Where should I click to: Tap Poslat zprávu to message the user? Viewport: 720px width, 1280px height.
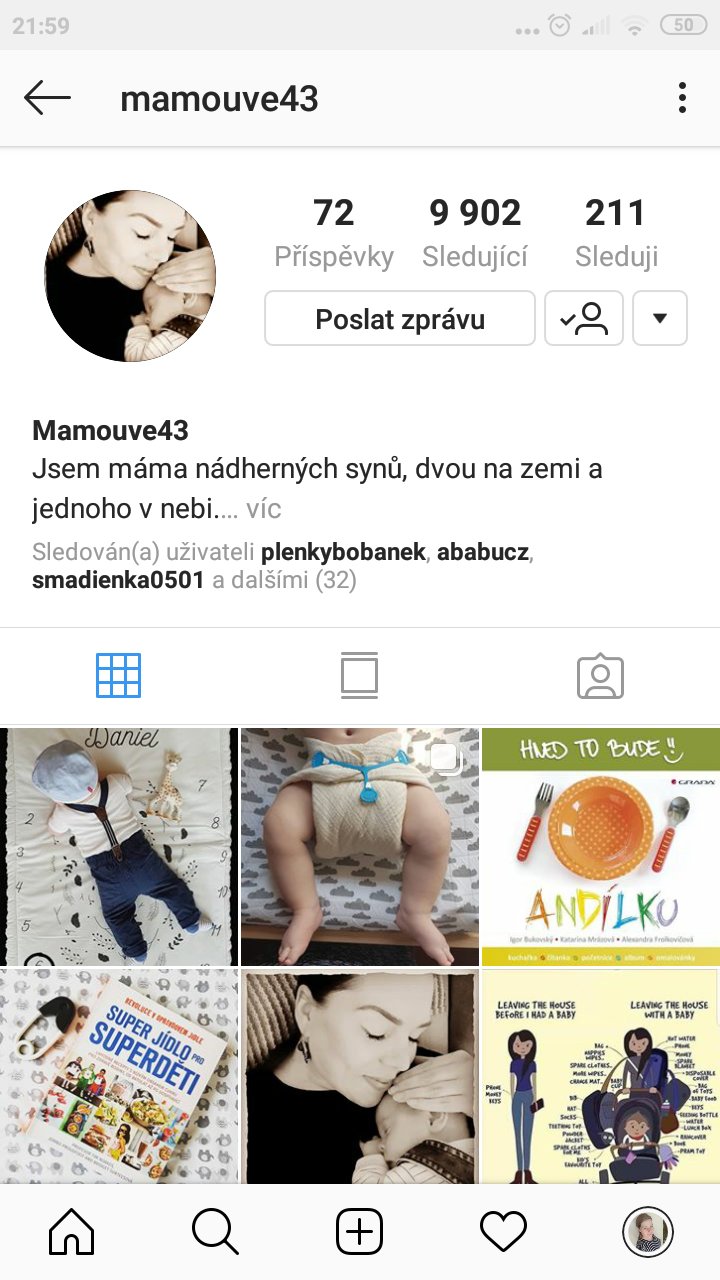click(400, 319)
